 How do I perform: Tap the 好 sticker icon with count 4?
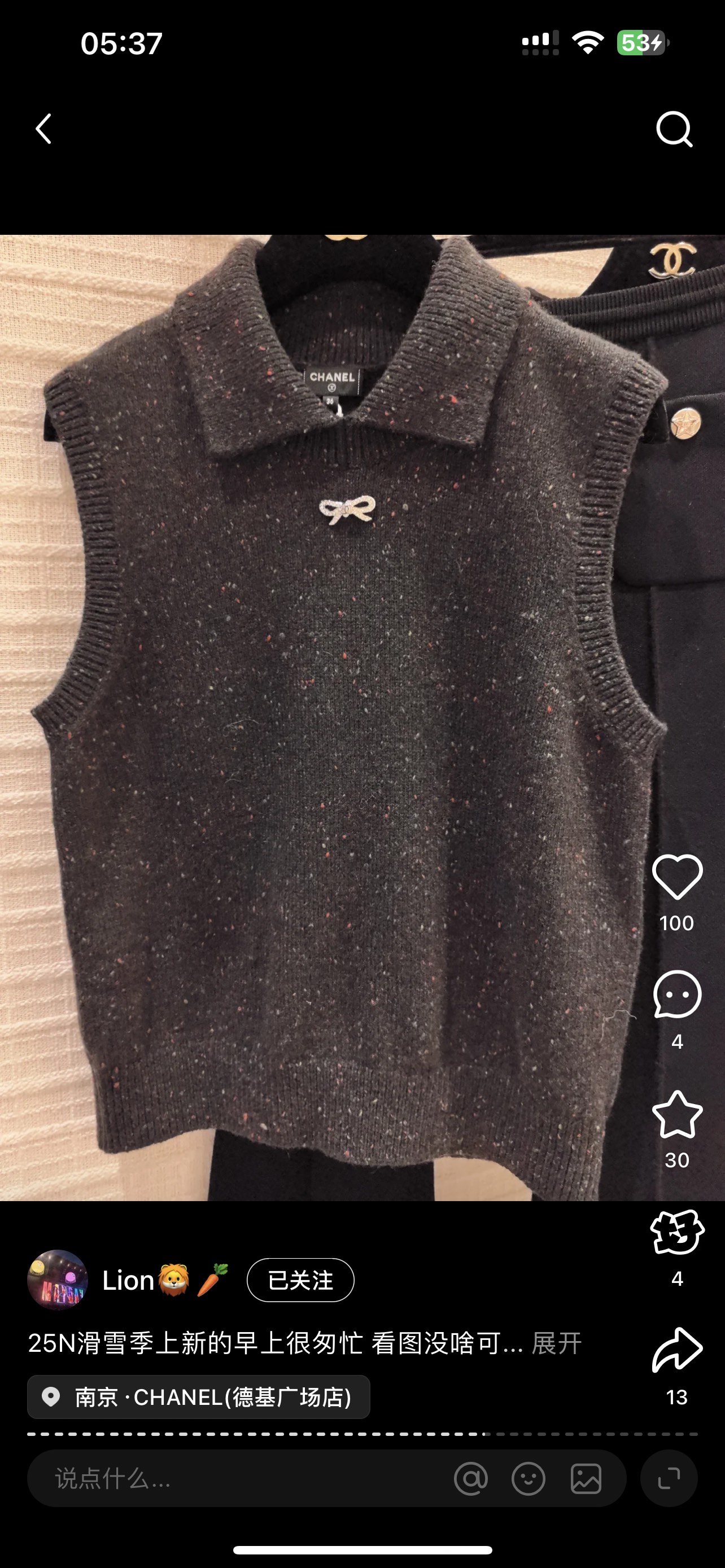(x=677, y=1233)
